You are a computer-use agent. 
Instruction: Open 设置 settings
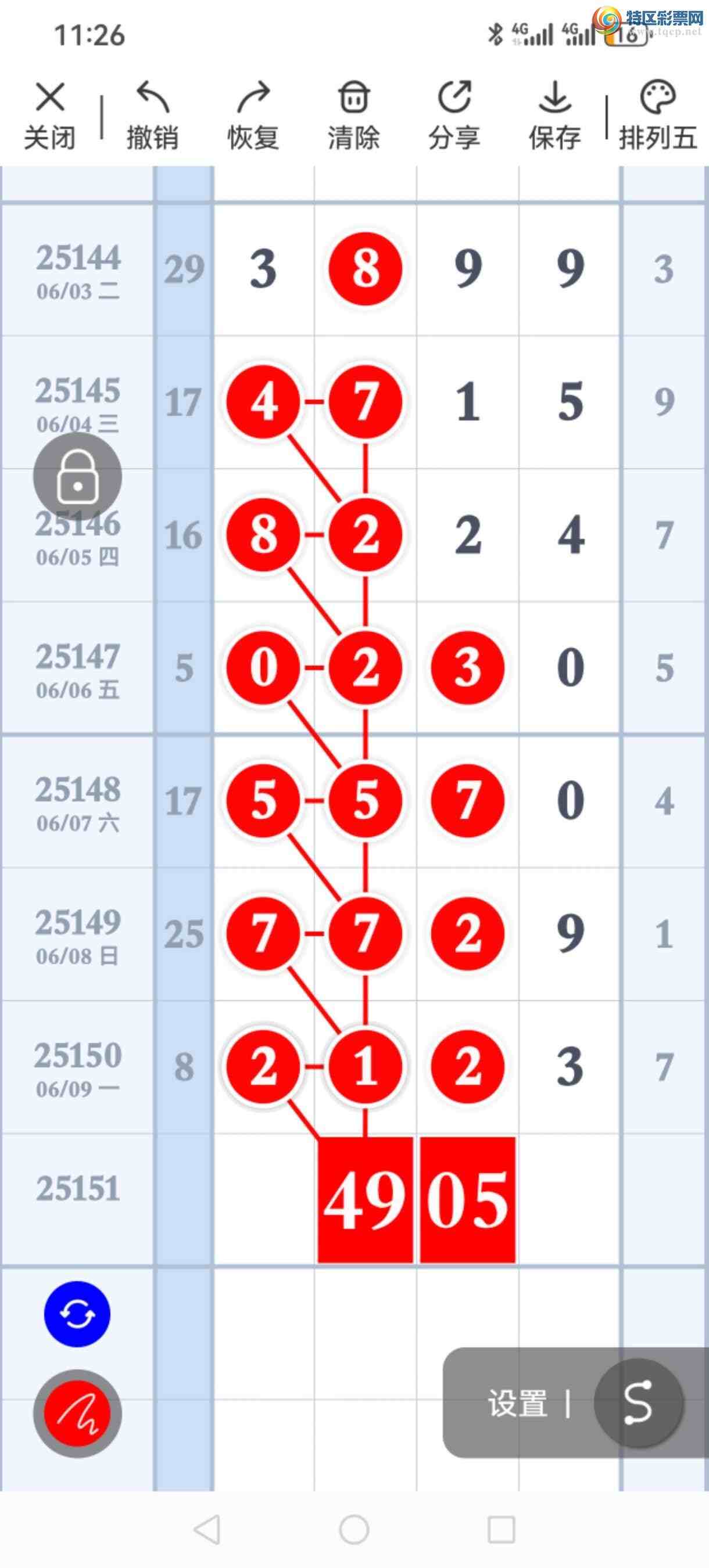517,1403
